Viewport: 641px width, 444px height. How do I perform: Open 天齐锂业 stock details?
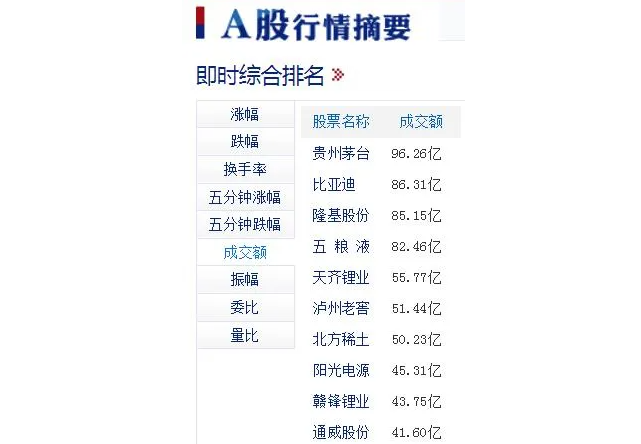[341, 277]
